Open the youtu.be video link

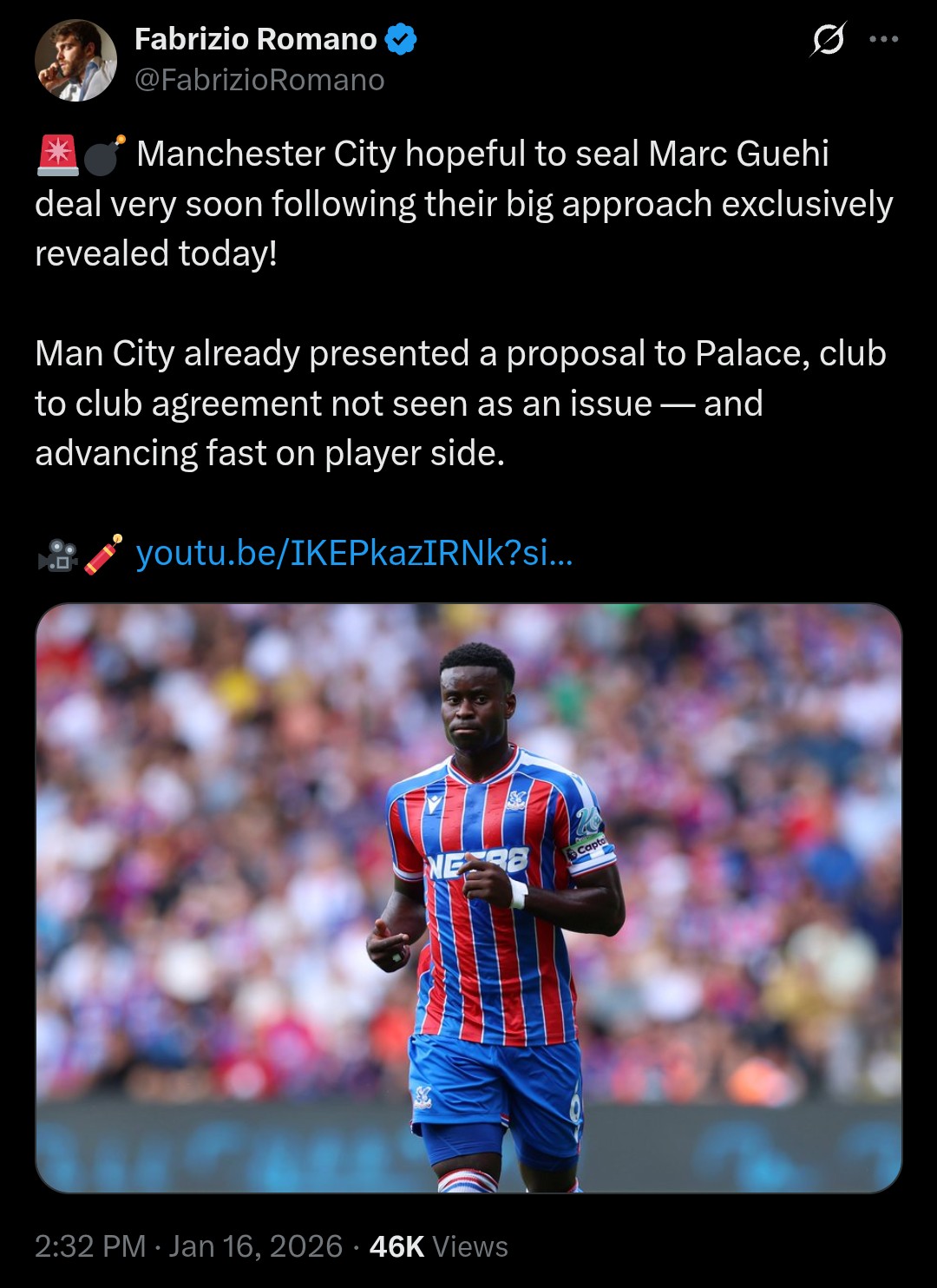[x=354, y=553]
